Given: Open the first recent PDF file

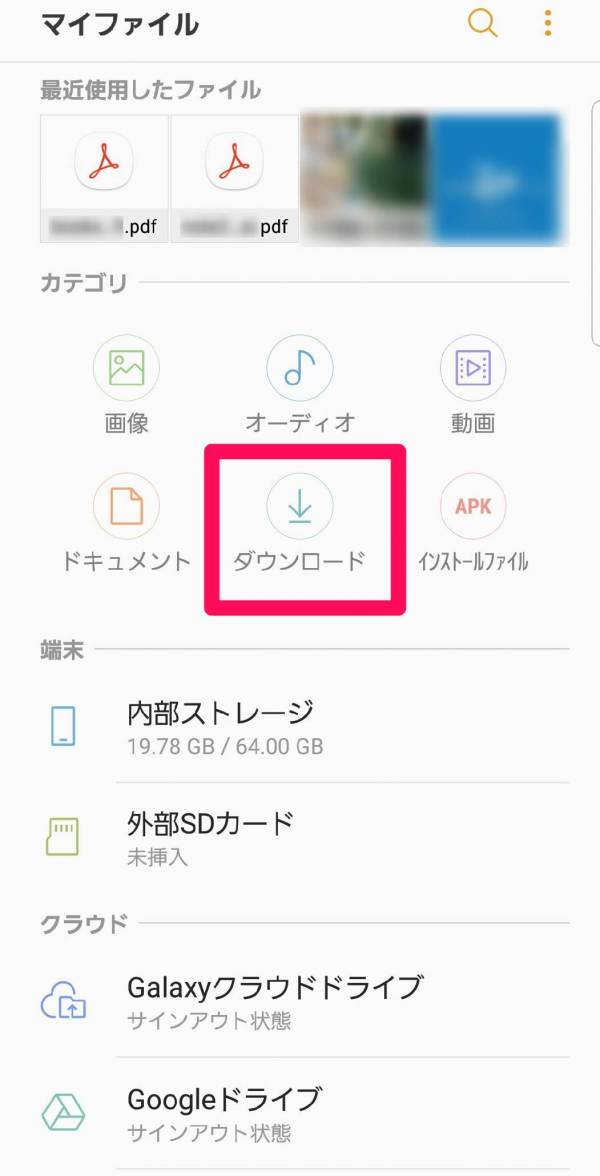Looking at the screenshot, I should [x=104, y=178].
